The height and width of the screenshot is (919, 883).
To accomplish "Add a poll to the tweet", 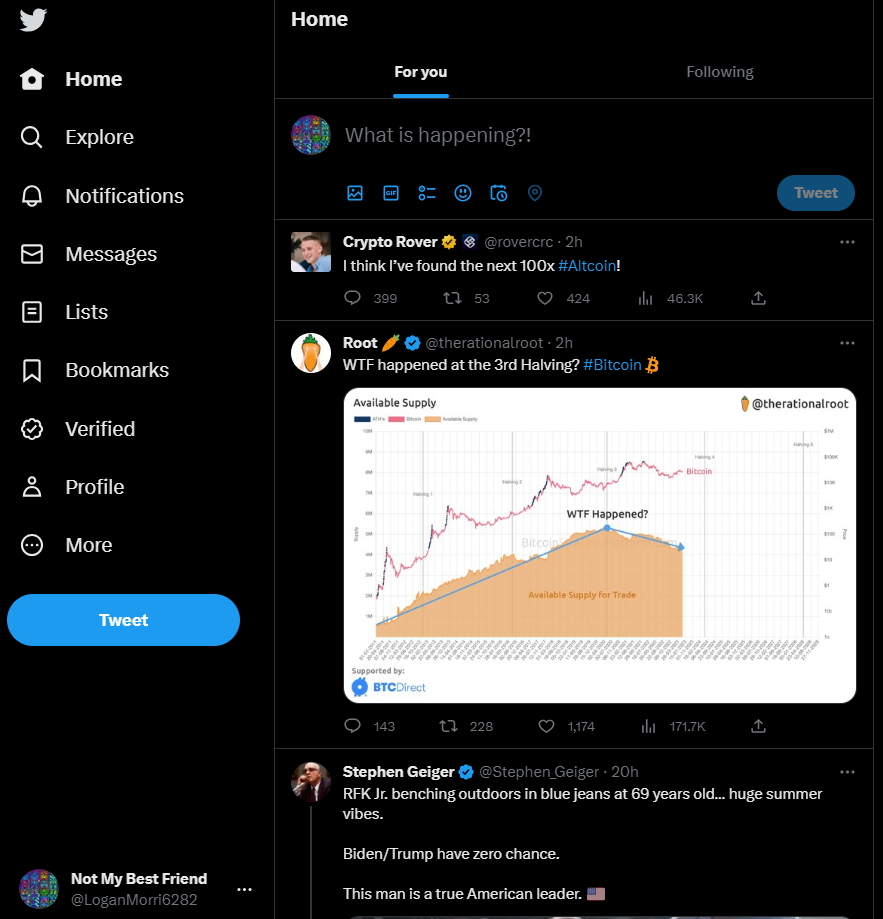I will [427, 193].
